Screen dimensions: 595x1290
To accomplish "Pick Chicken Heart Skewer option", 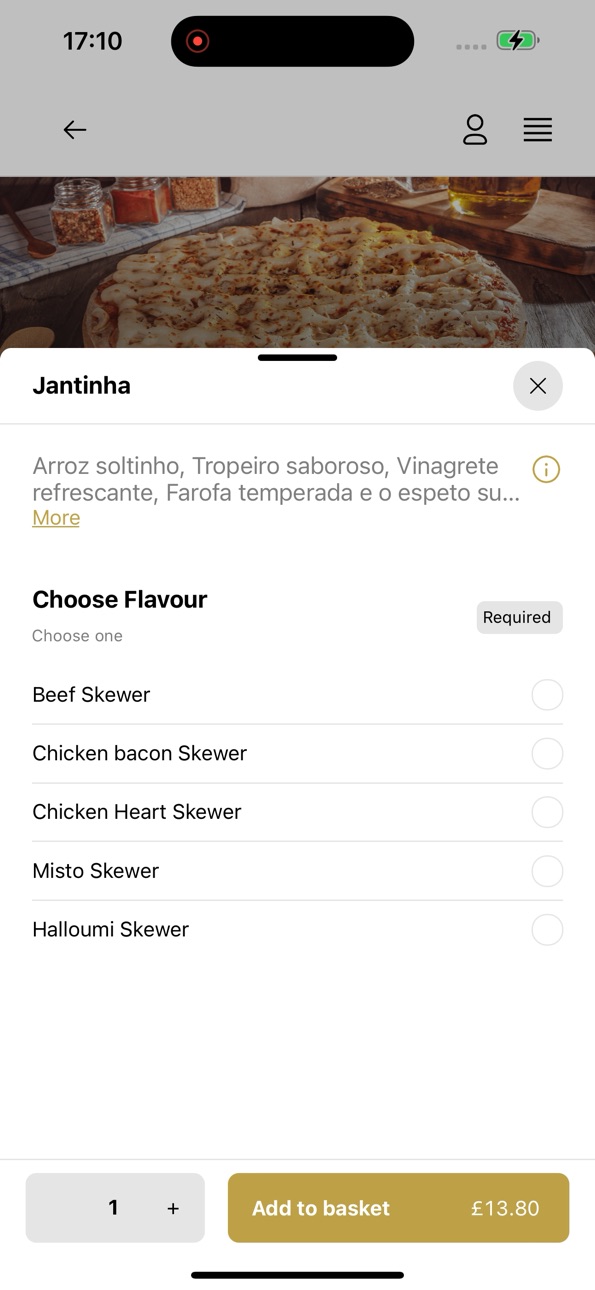I will coord(297,812).
